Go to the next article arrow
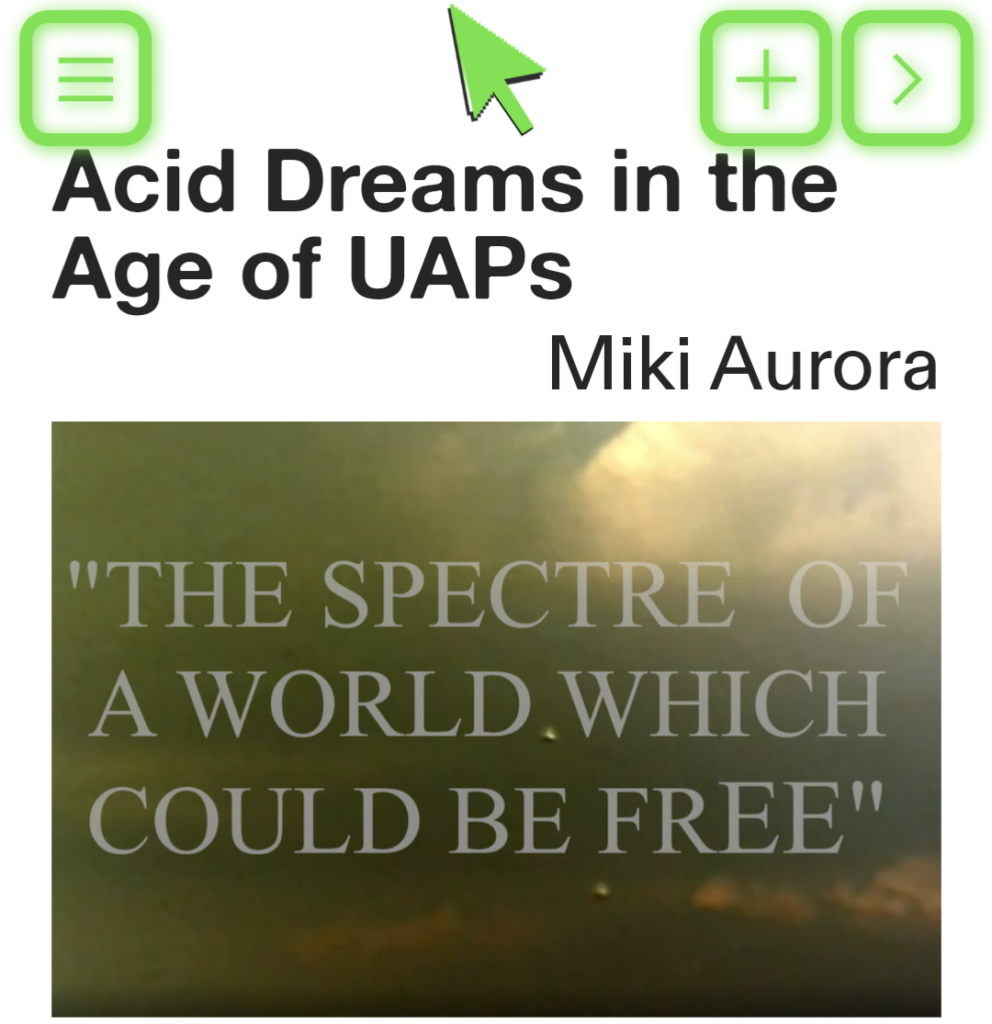Screen dimensions: 992x1024 [907, 77]
